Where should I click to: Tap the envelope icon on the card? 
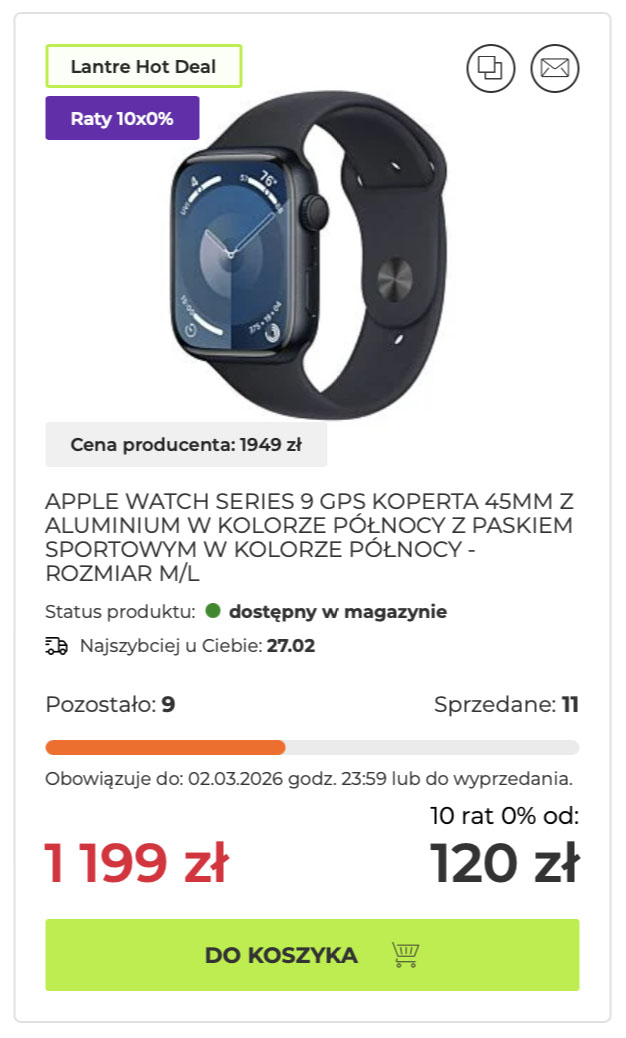coord(555,68)
